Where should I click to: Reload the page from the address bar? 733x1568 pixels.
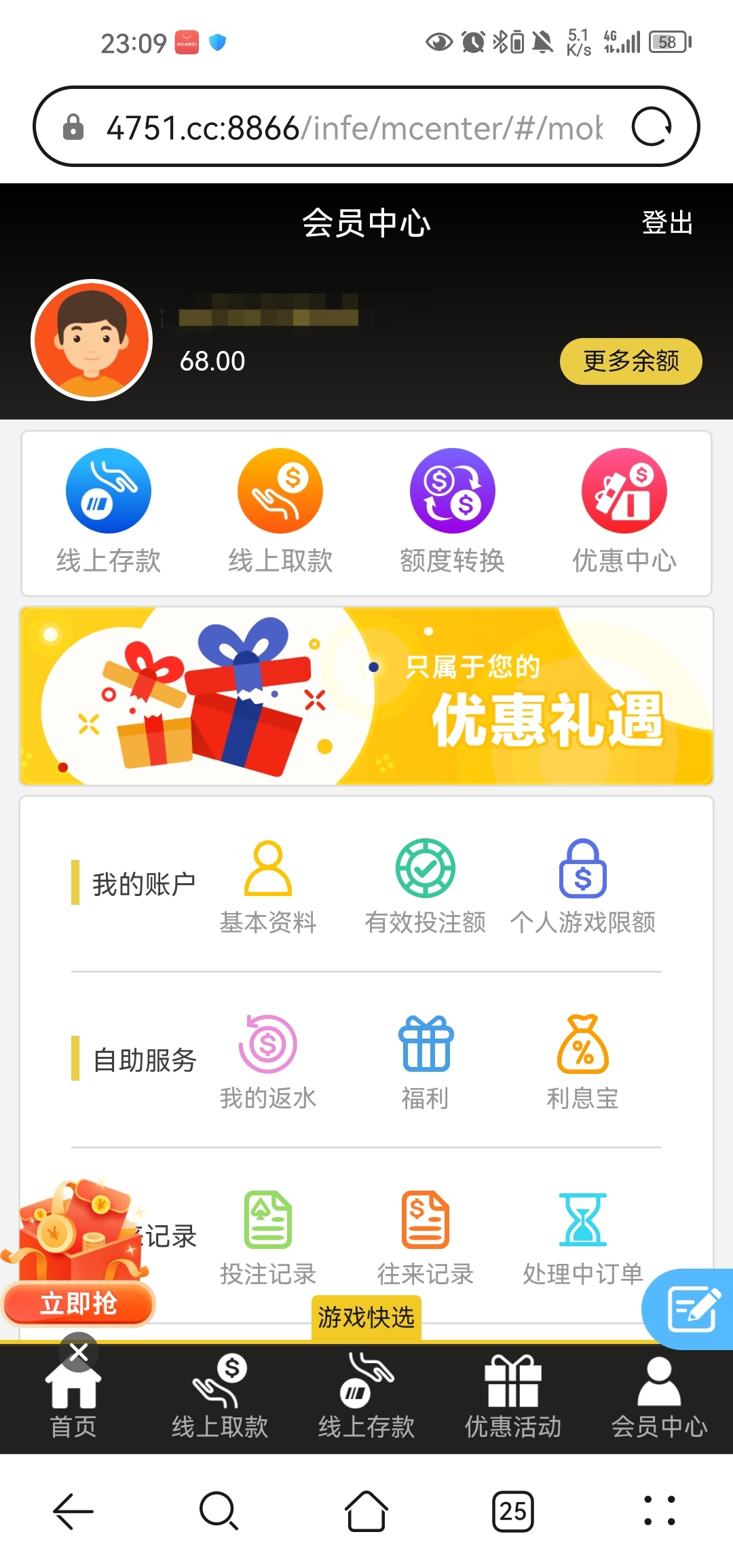point(652,127)
